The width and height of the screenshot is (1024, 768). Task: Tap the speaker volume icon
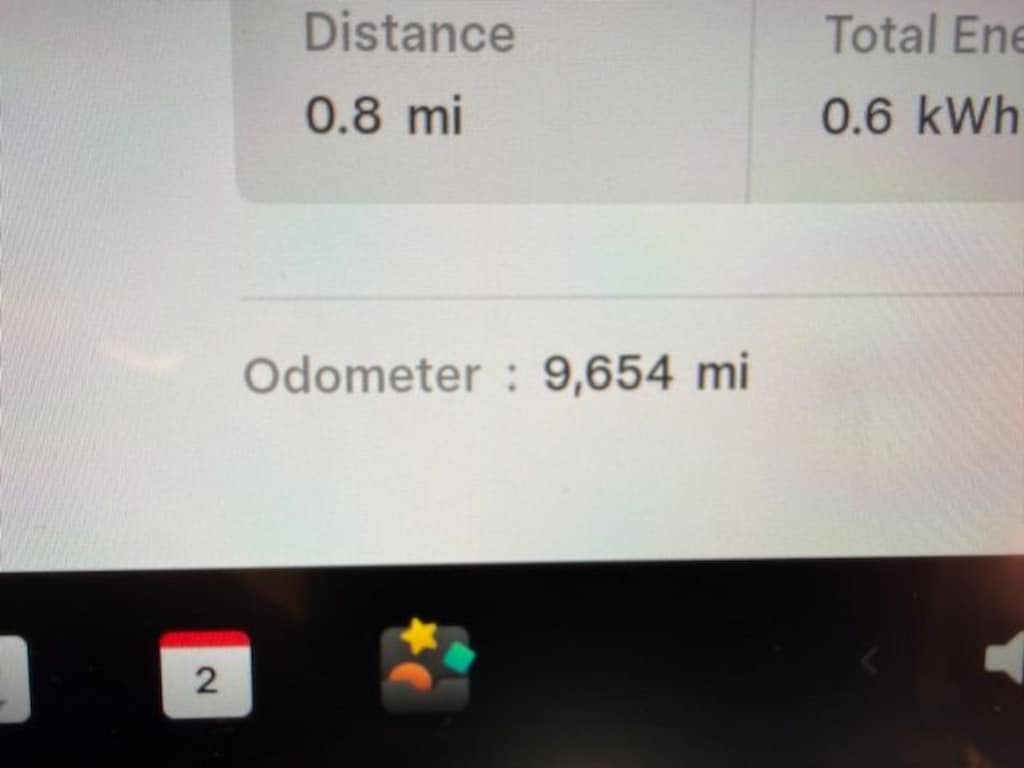(1005, 660)
